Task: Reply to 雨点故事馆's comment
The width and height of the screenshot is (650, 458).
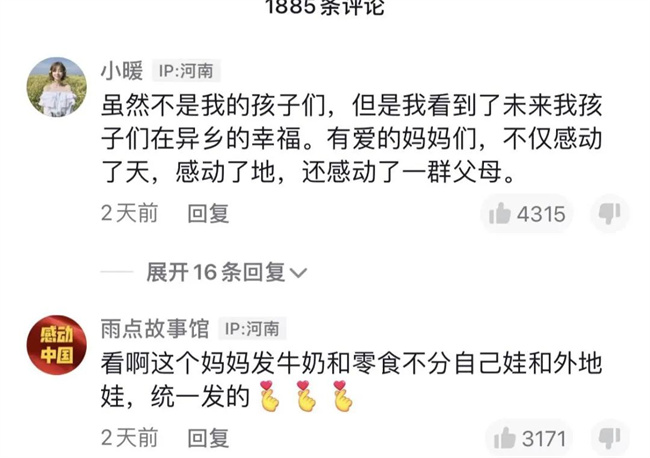Action: (x=209, y=438)
